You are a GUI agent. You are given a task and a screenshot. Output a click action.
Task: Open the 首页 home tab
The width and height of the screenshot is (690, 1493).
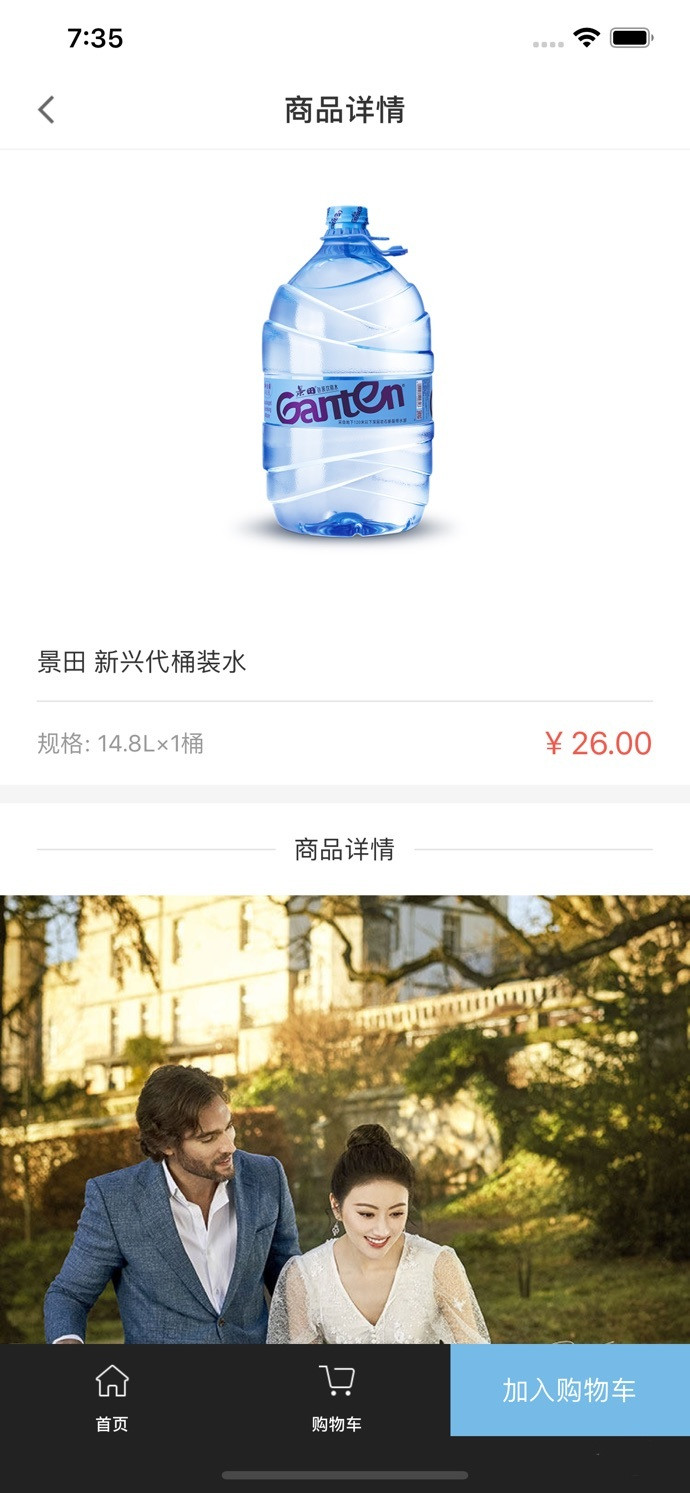pos(112,1397)
